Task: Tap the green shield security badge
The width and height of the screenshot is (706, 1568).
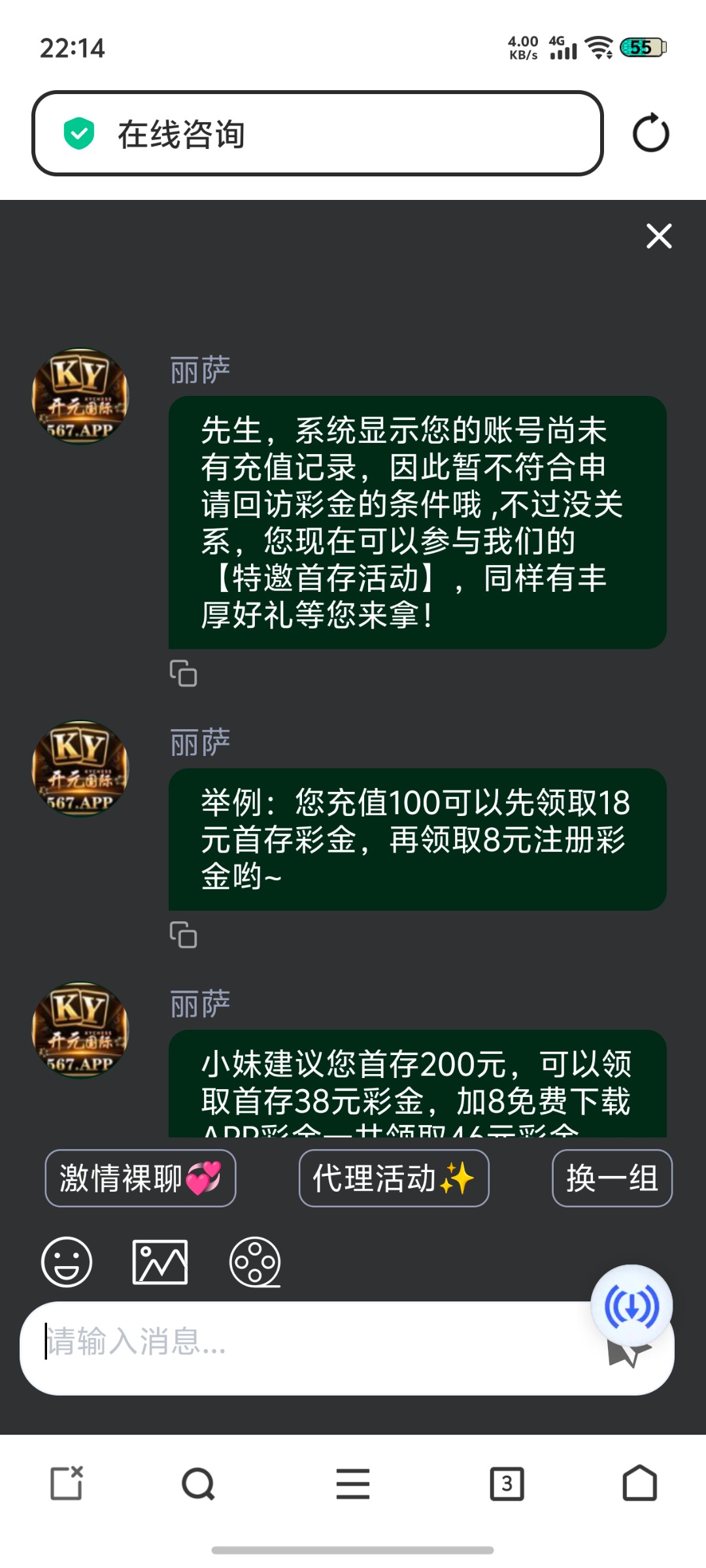Action: [x=78, y=134]
